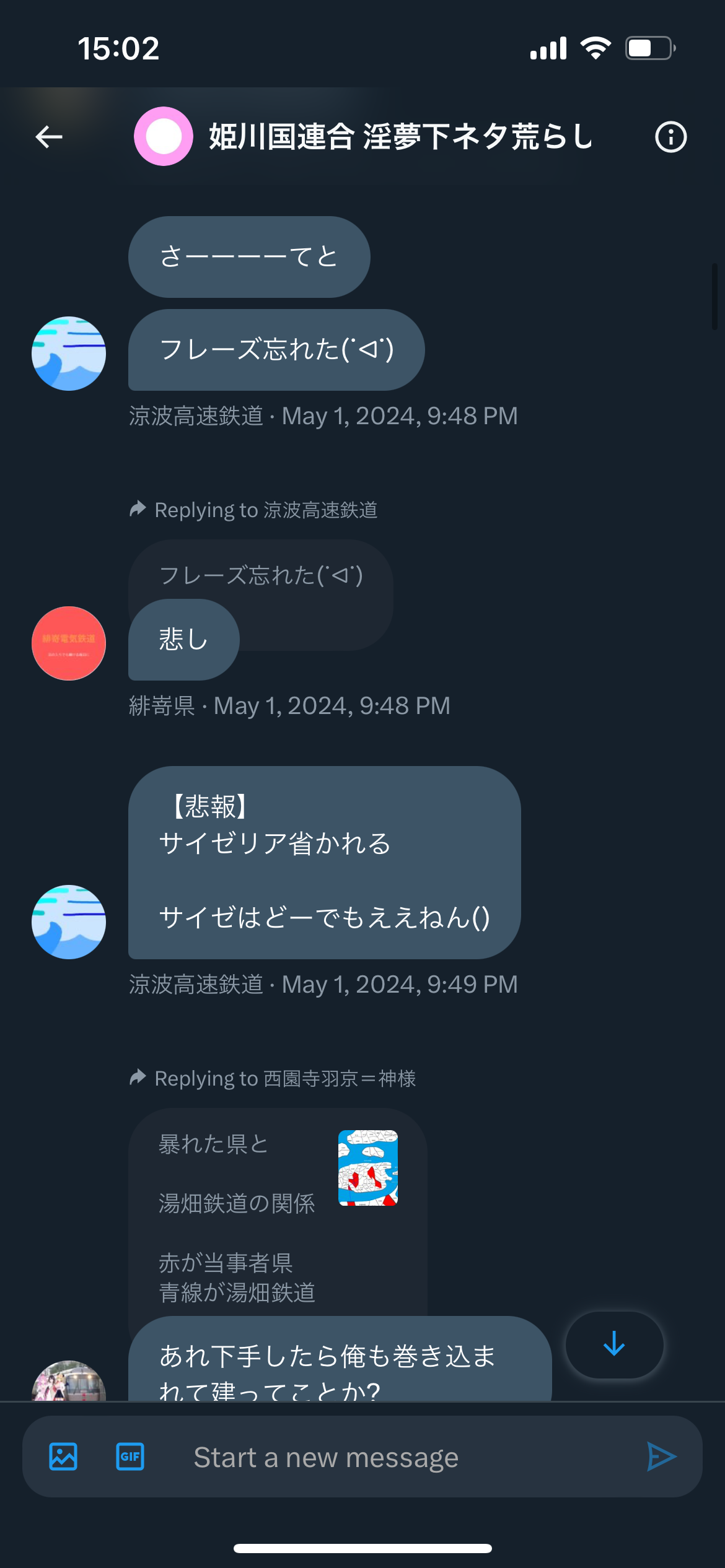Viewport: 725px width, 1568px height.
Task: Open the quoted フレーズ忘れた reply preview
Action: point(261,575)
